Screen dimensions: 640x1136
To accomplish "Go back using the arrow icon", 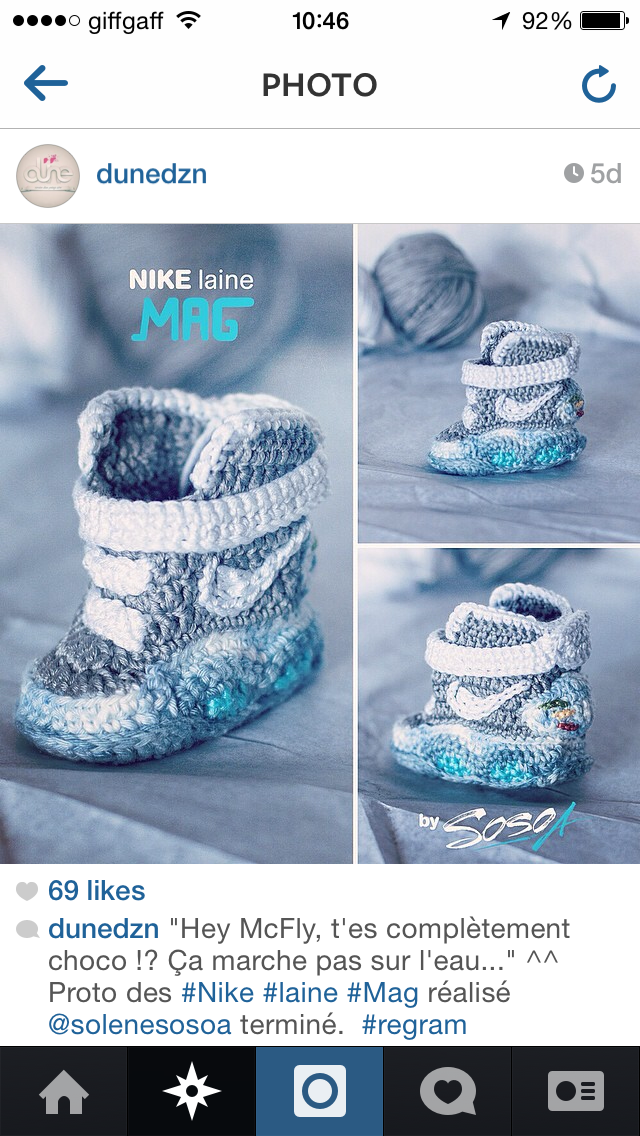I will click(46, 83).
